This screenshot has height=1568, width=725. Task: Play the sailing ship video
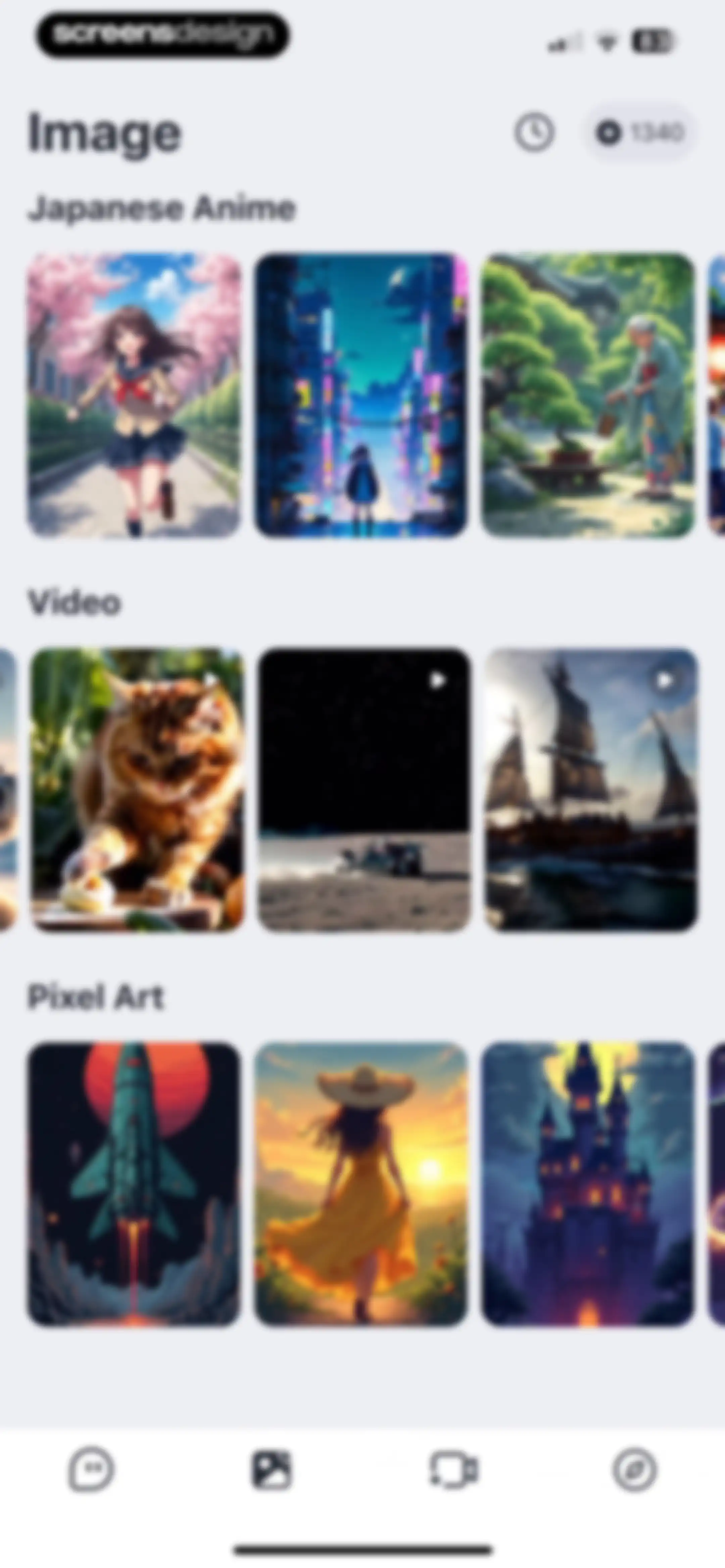coord(592,789)
